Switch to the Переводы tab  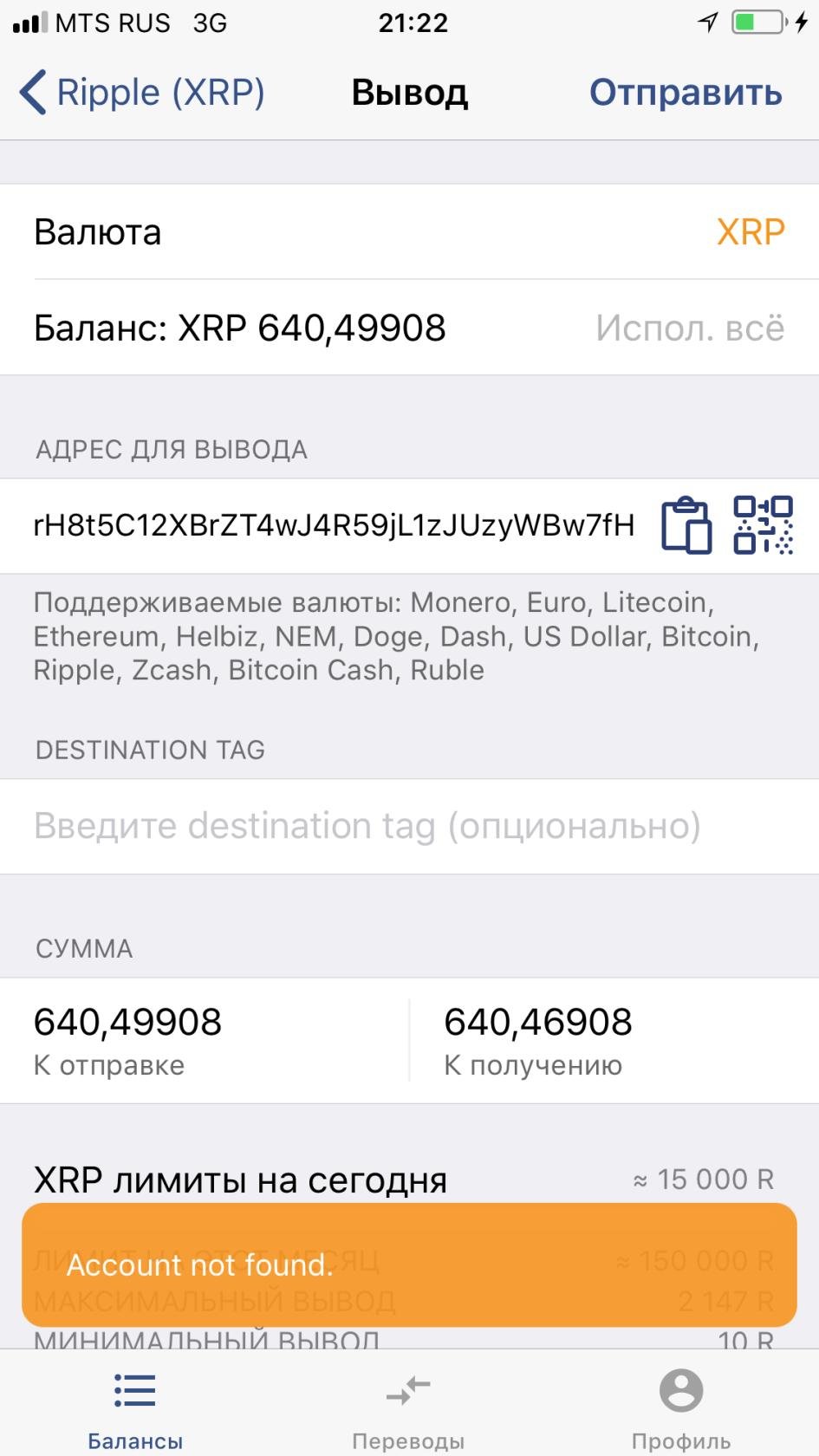pos(408,1407)
